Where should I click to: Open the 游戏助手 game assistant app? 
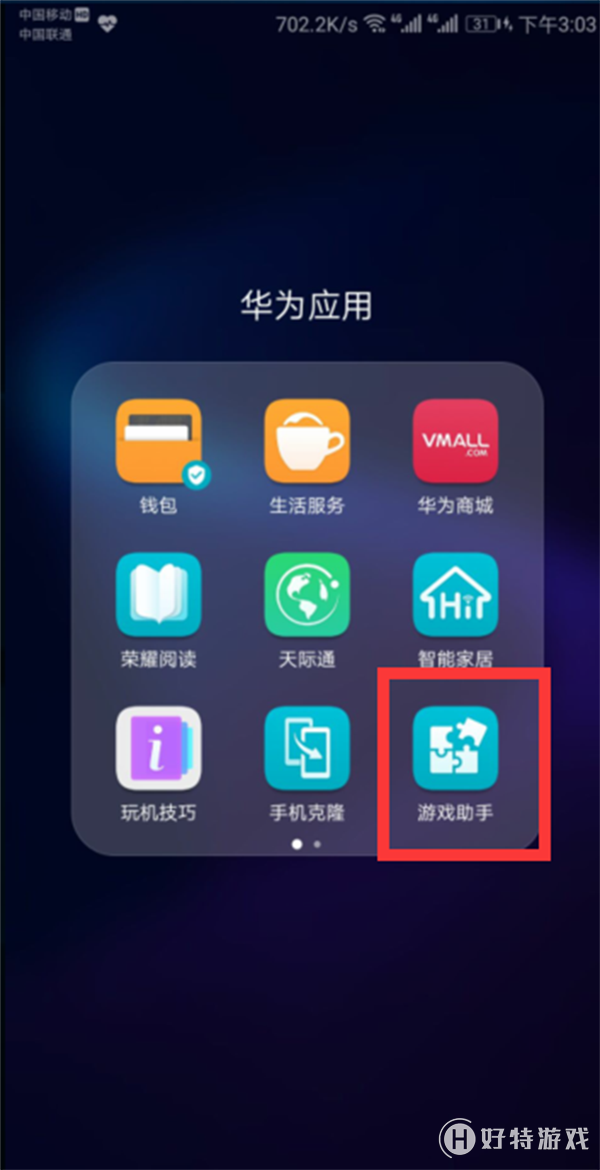pyautogui.click(x=456, y=748)
